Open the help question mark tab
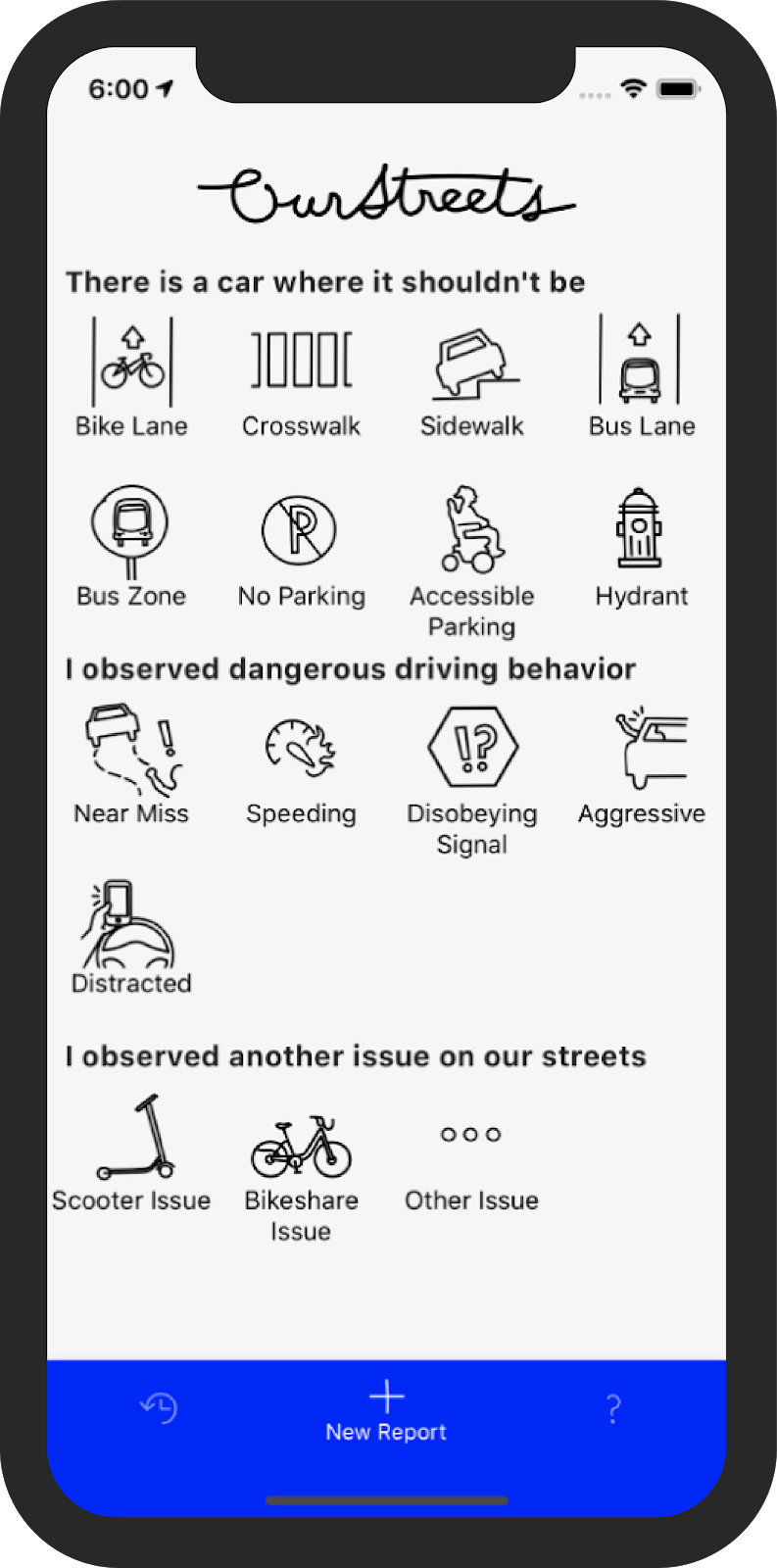 613,1408
